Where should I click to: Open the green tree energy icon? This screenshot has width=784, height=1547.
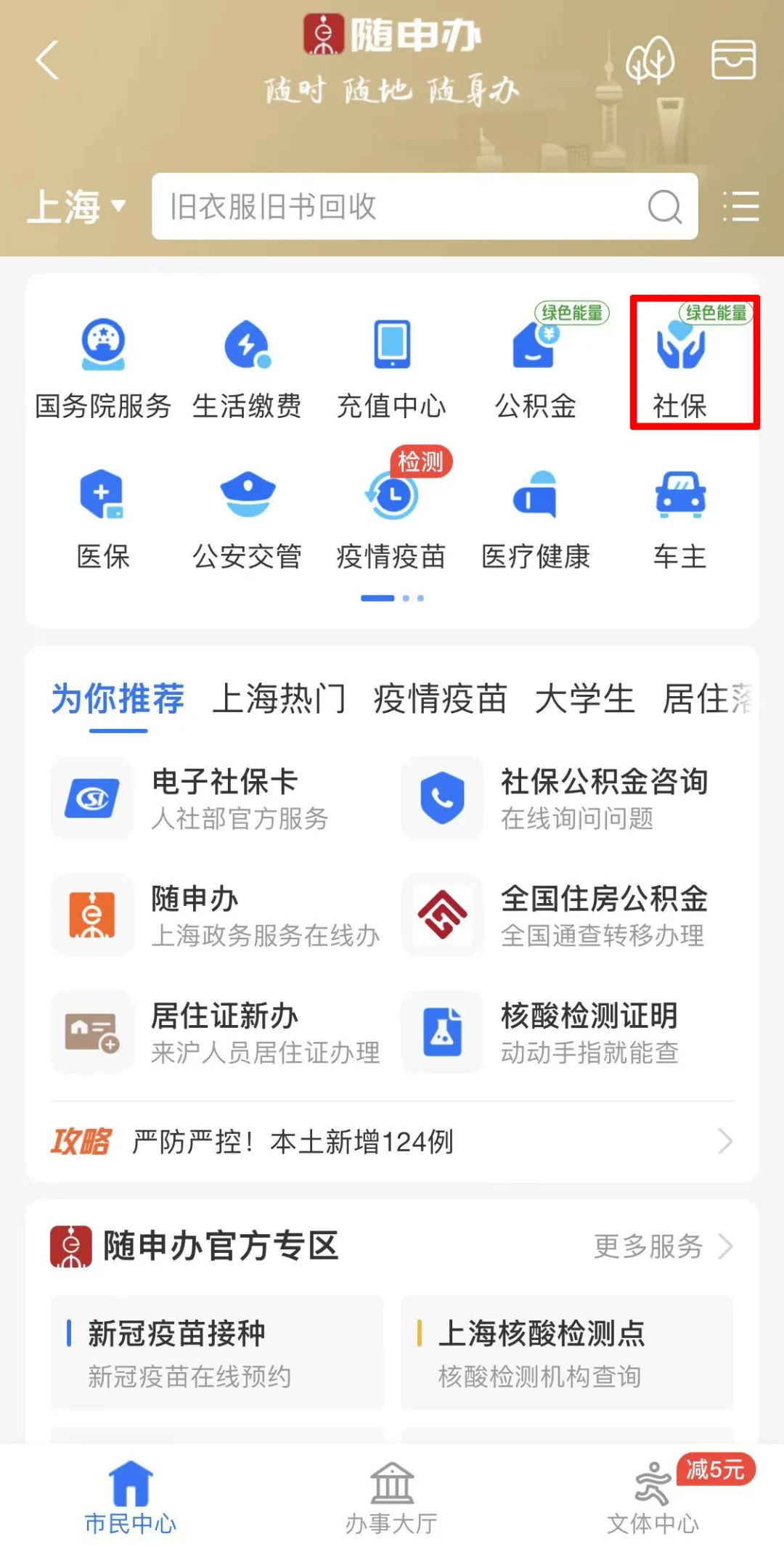(650, 60)
